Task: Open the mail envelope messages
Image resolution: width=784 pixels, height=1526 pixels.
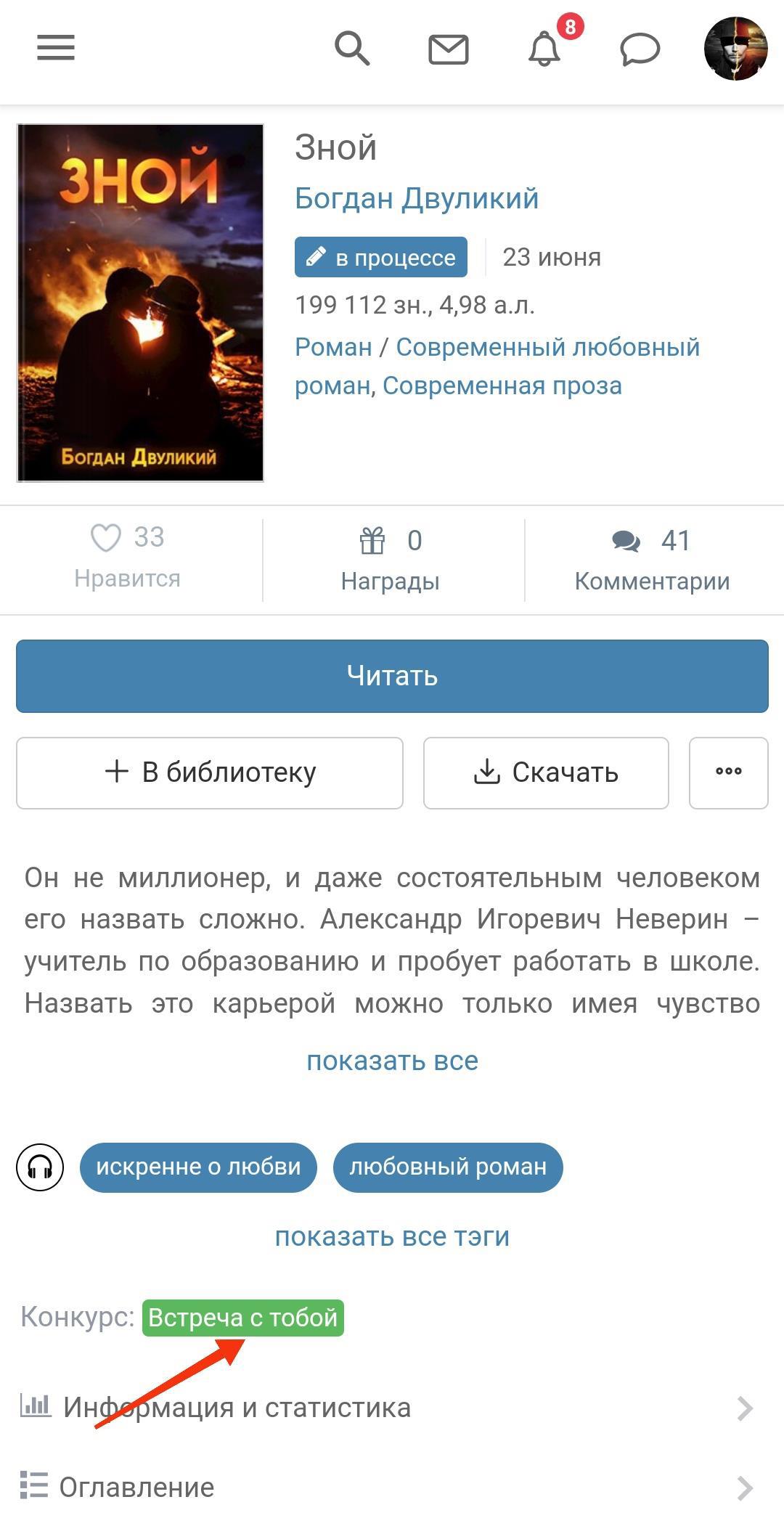Action: click(x=448, y=50)
